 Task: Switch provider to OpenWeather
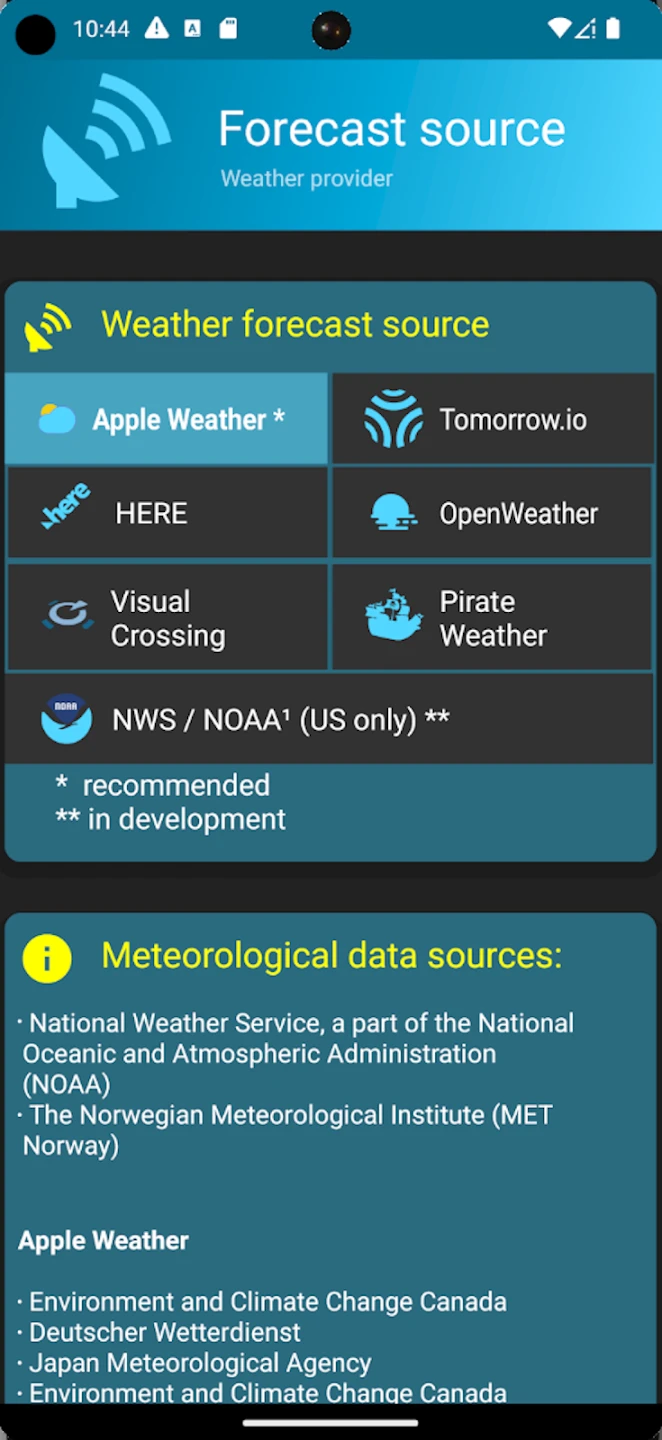493,513
